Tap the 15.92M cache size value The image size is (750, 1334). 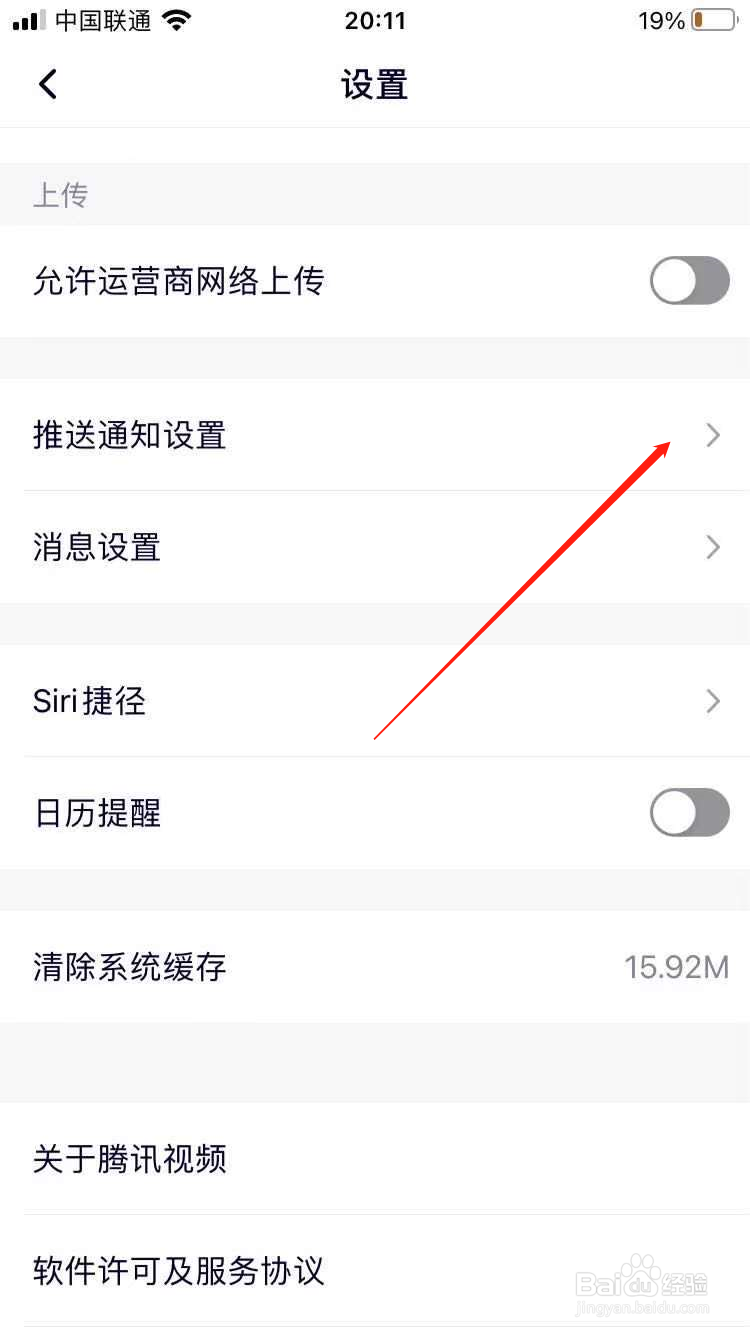coord(677,967)
